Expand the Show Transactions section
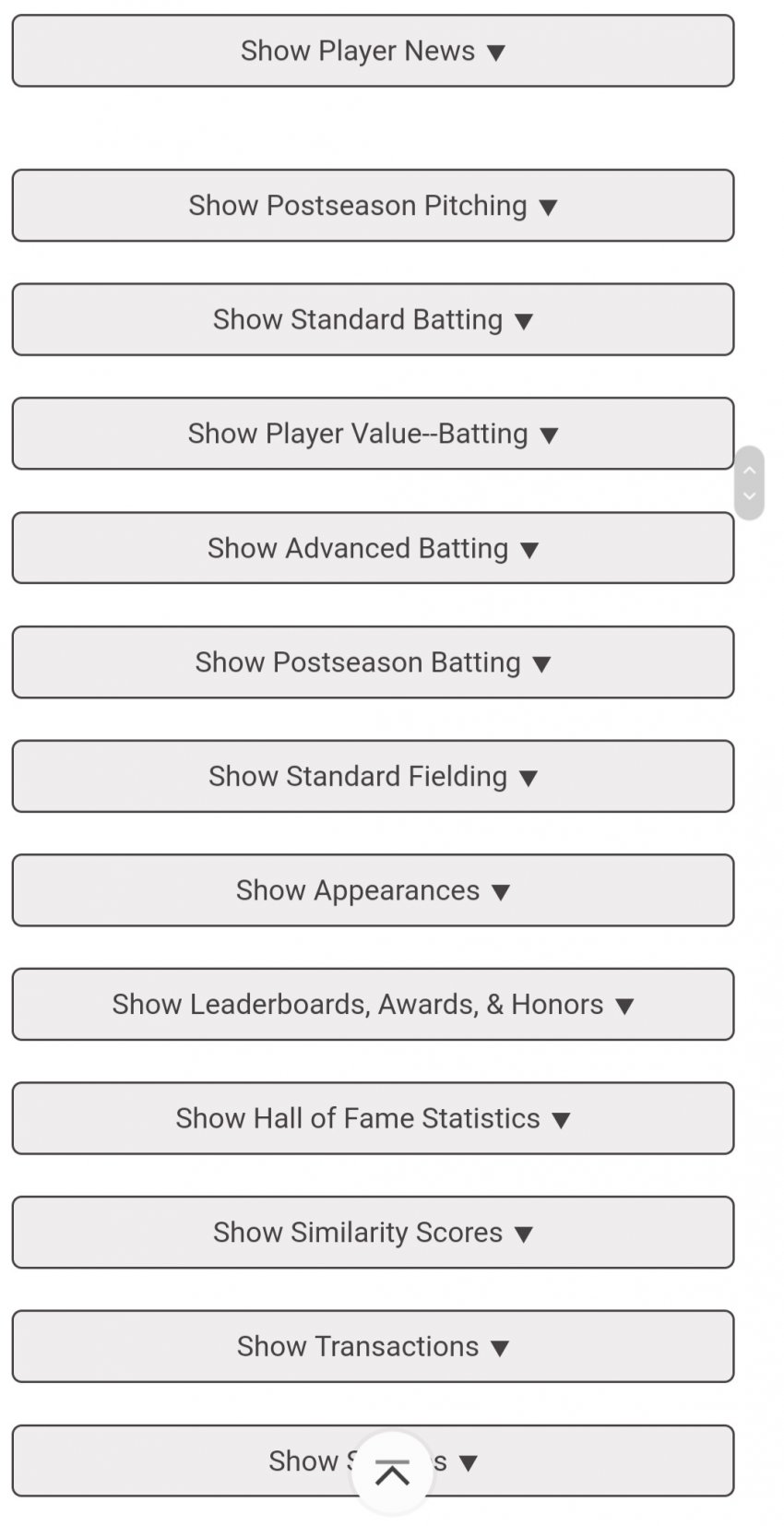Screen dimensions: 784x1526 373,1346
